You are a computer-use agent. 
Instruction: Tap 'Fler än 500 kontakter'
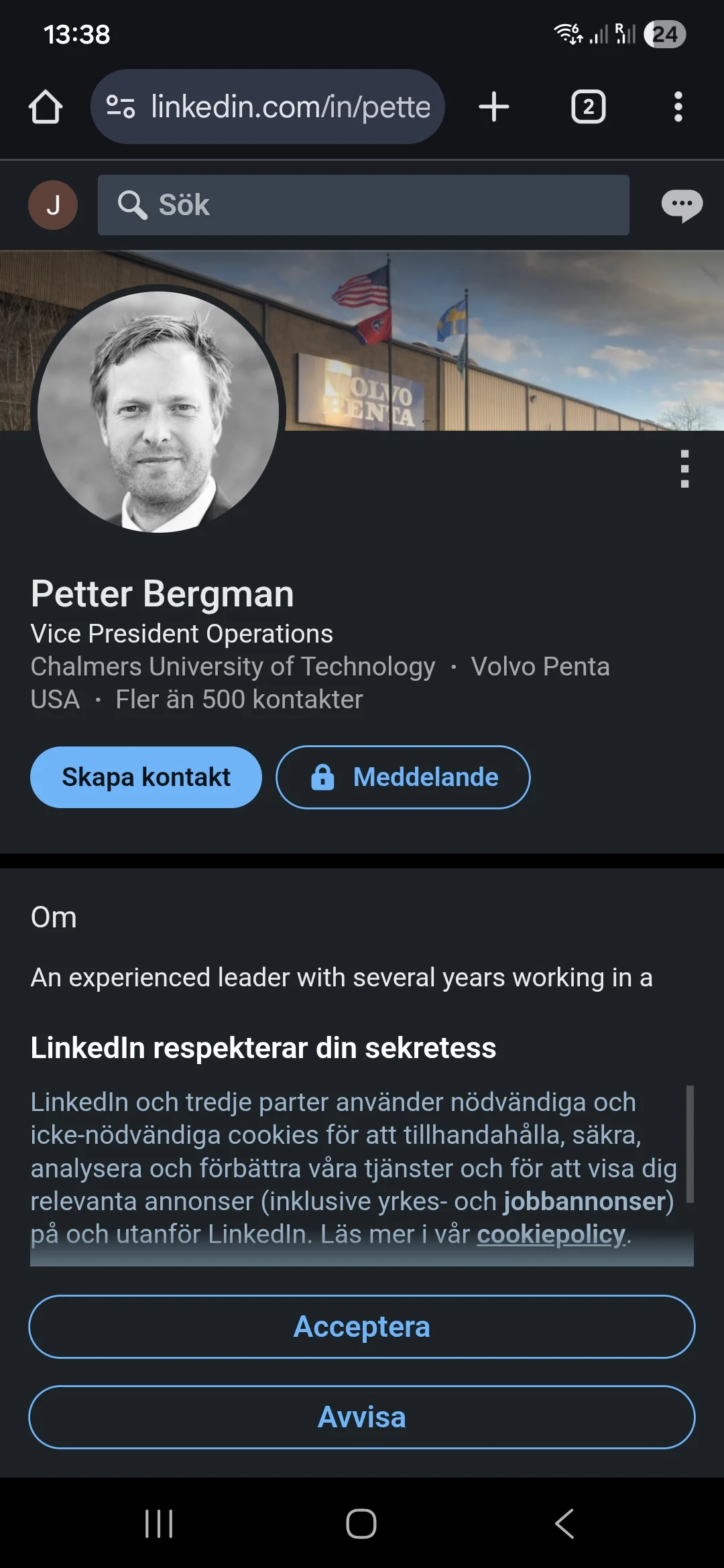pyautogui.click(x=239, y=699)
